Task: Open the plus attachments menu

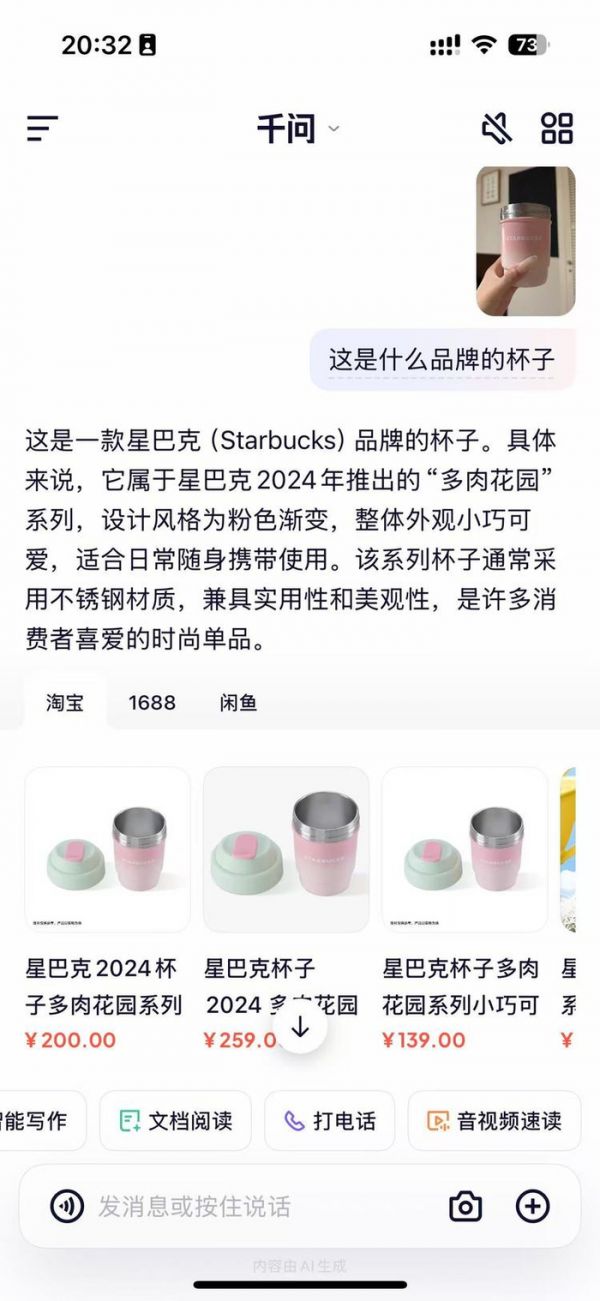Action: pos(532,1207)
